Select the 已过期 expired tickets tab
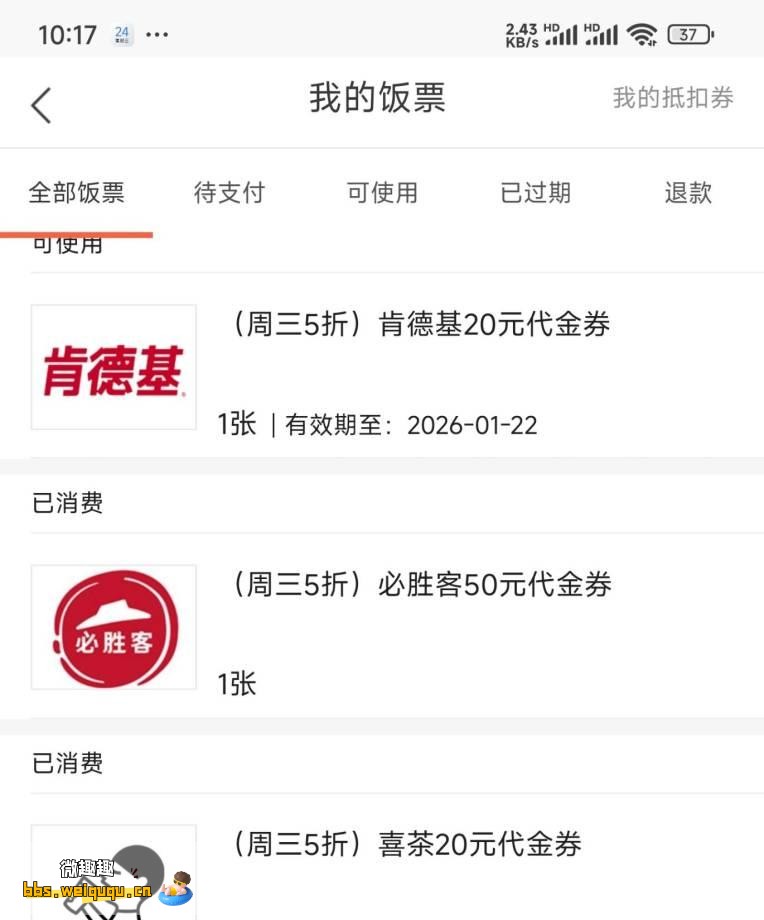This screenshot has height=920, width=764. [x=534, y=194]
